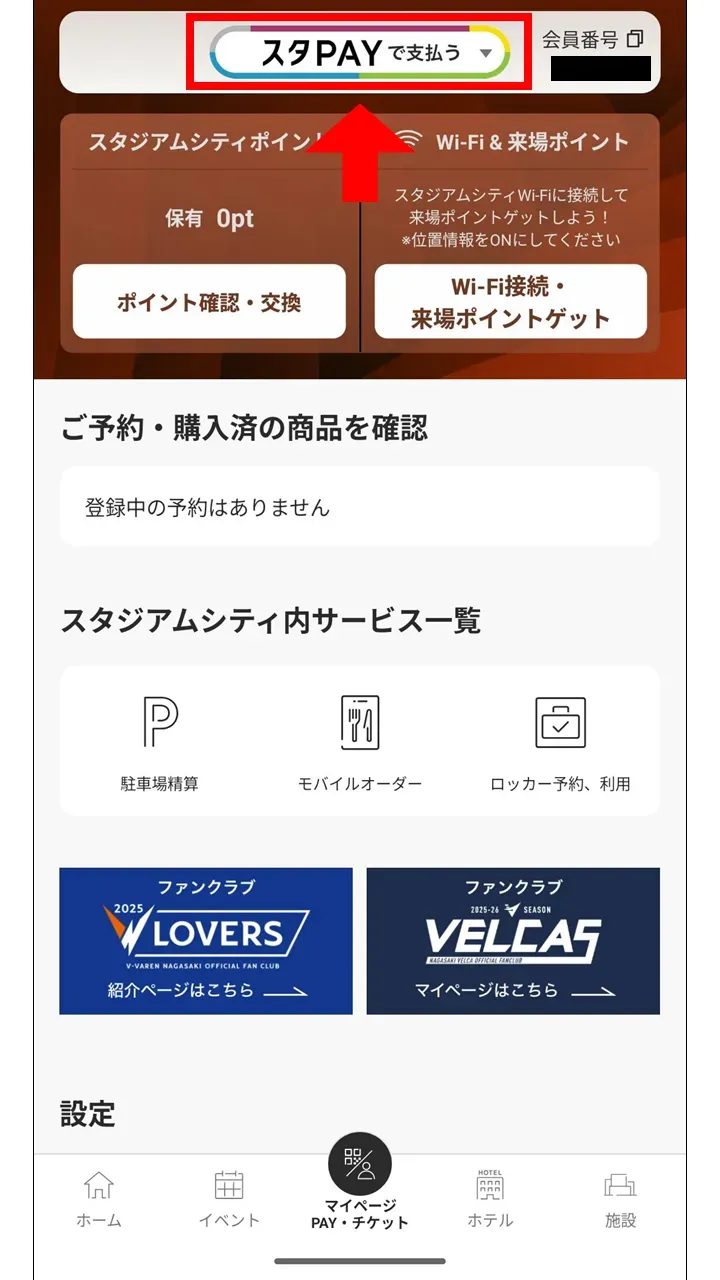Tap Wi-Fi接続・来場ポイントゲット button
Screen dimensions: 720x1280
(x=510, y=302)
